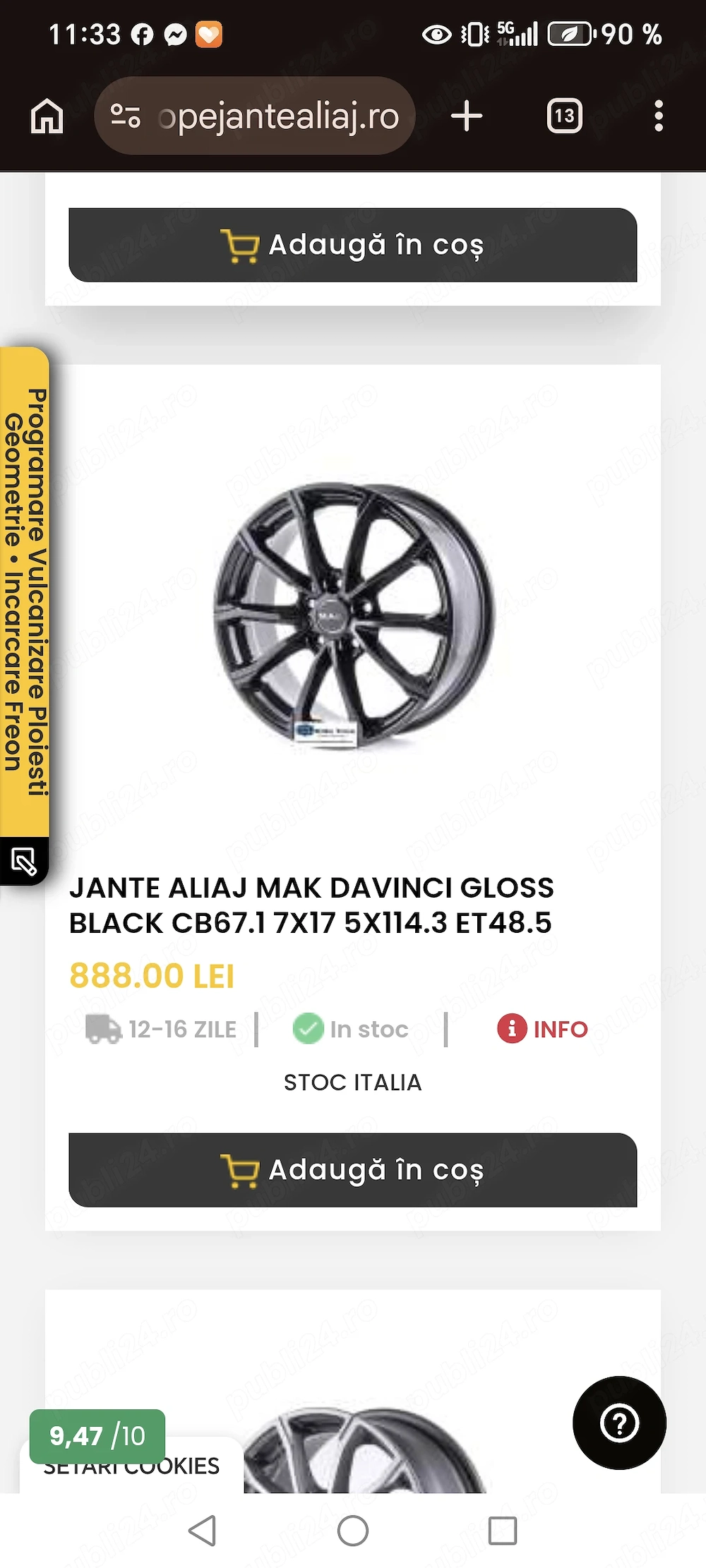This screenshot has height=1568, width=706.
Task: Click the browser home icon
Action: [x=47, y=116]
